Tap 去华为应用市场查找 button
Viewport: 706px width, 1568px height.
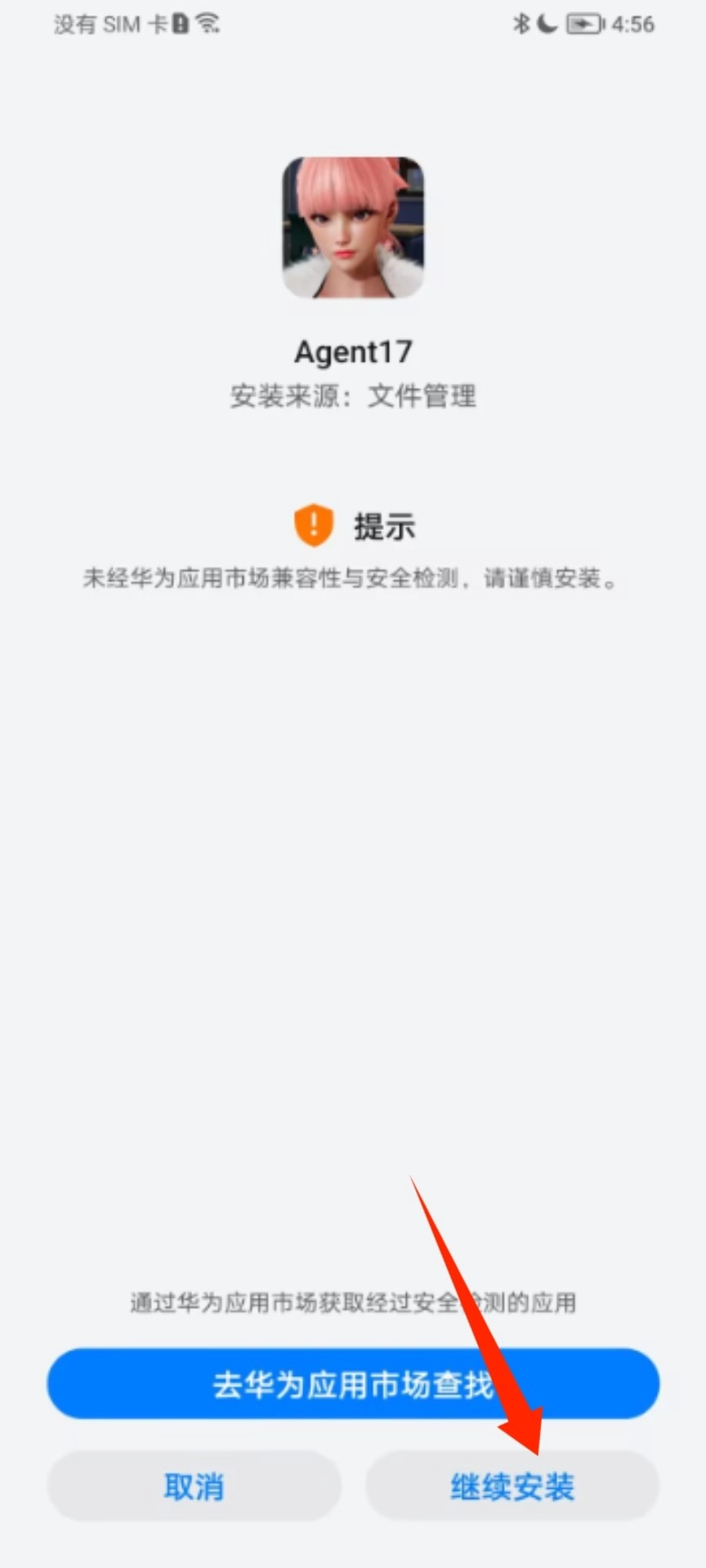tap(353, 1384)
